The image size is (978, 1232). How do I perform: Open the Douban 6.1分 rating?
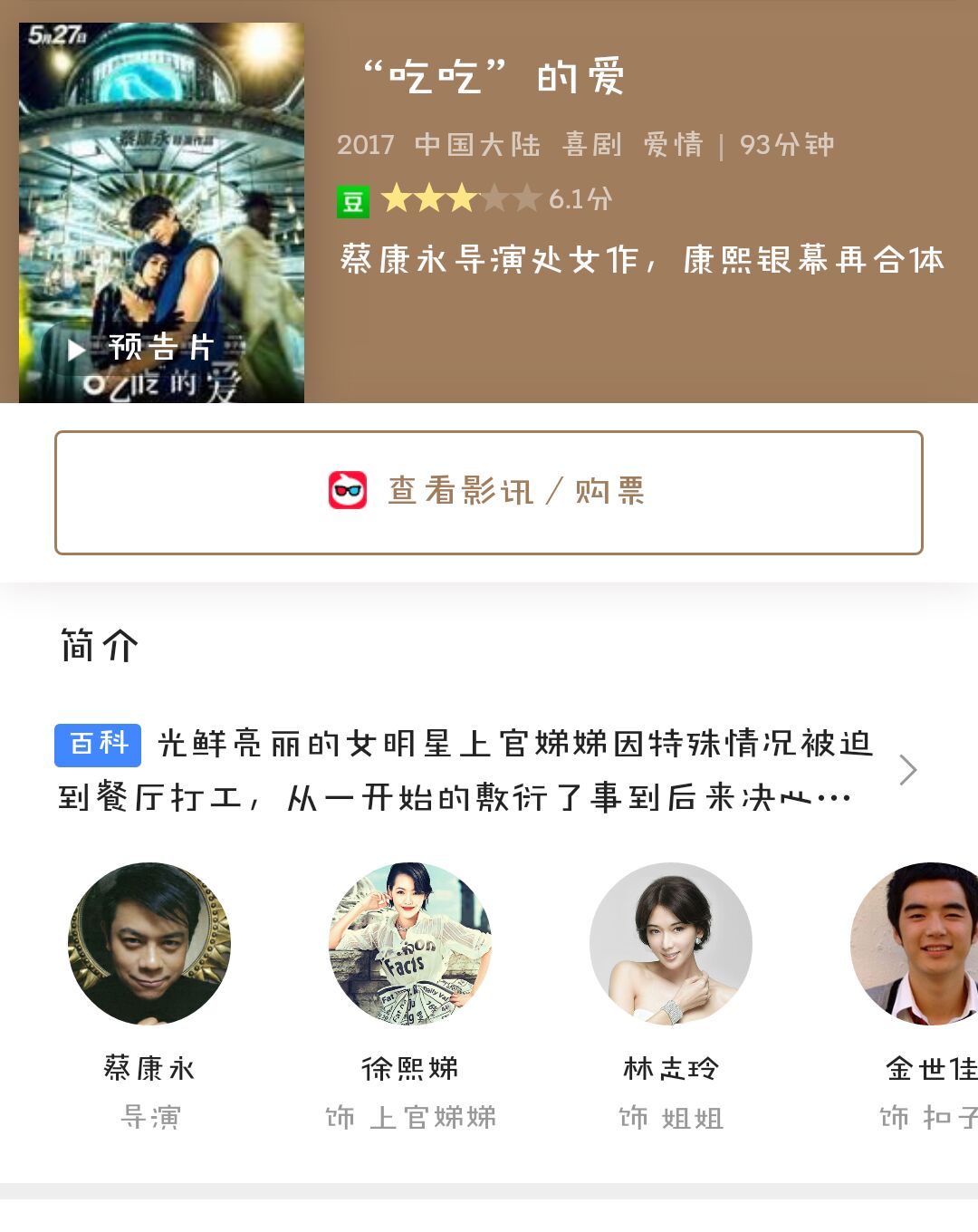(475, 199)
